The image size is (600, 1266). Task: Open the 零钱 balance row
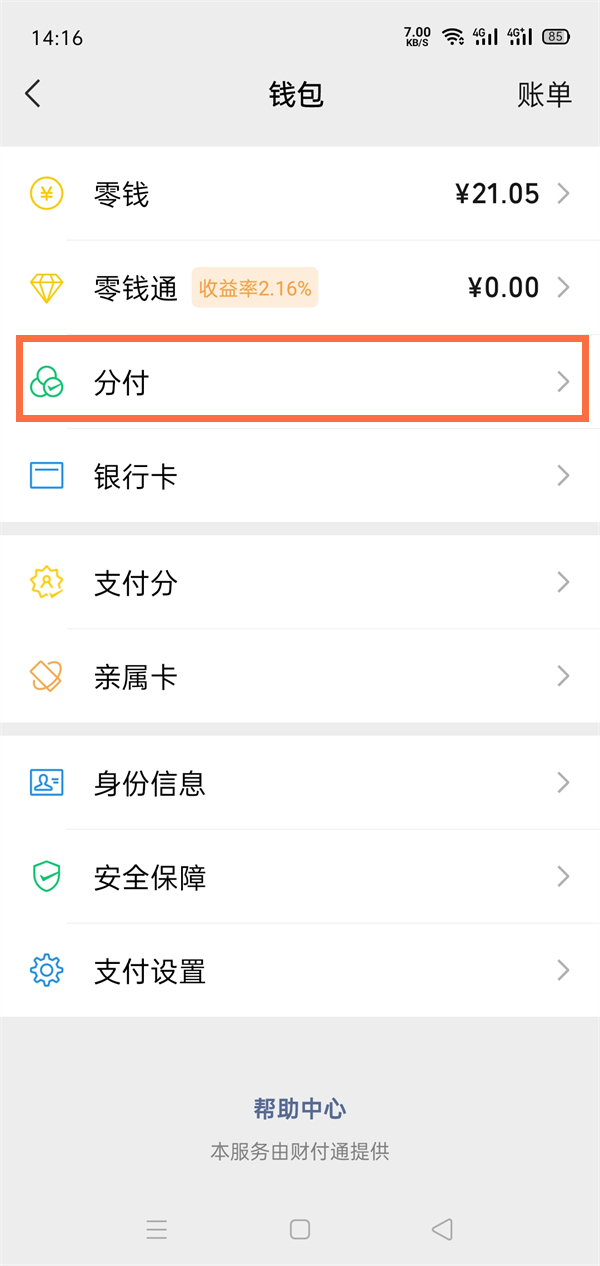tap(300, 193)
